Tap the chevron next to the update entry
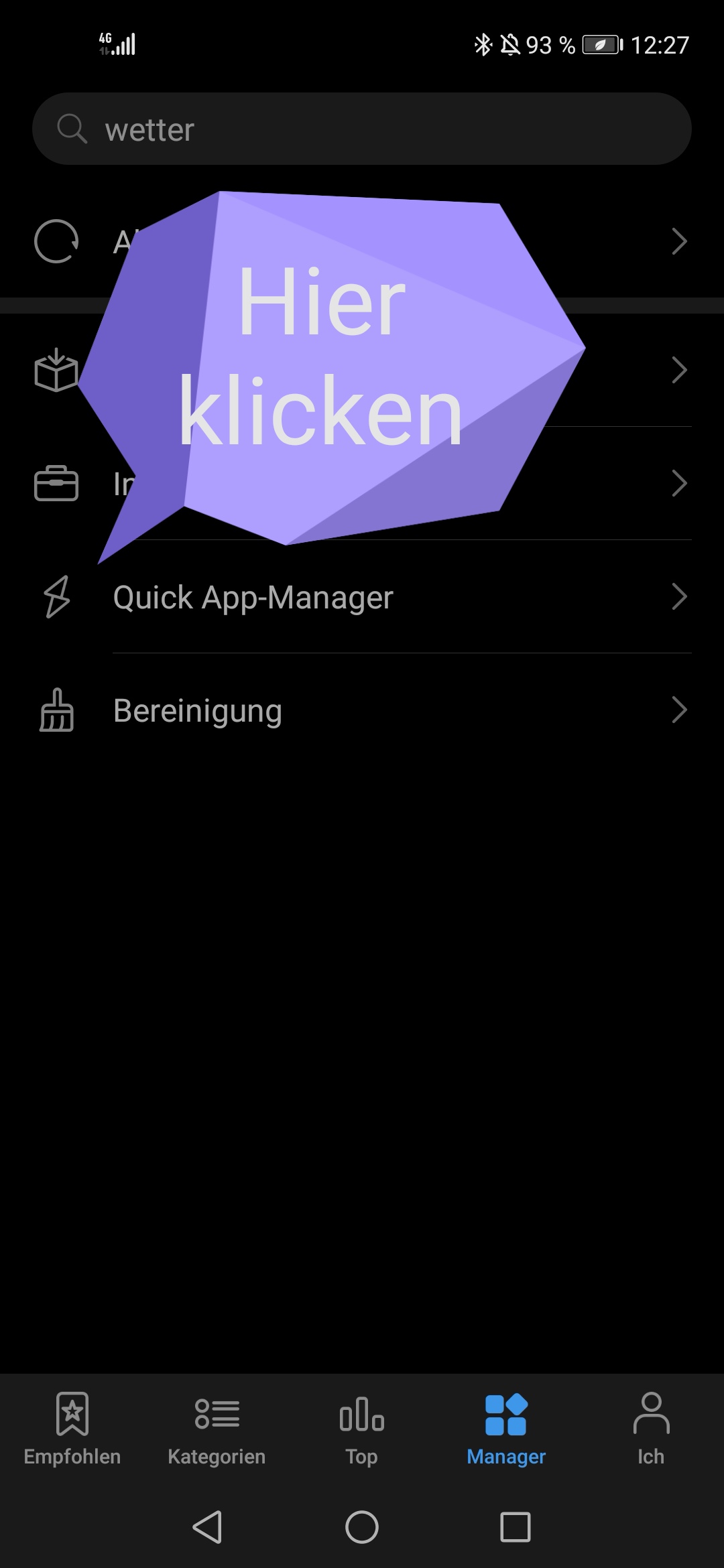Screen dimensions: 724x1568 coord(679,241)
